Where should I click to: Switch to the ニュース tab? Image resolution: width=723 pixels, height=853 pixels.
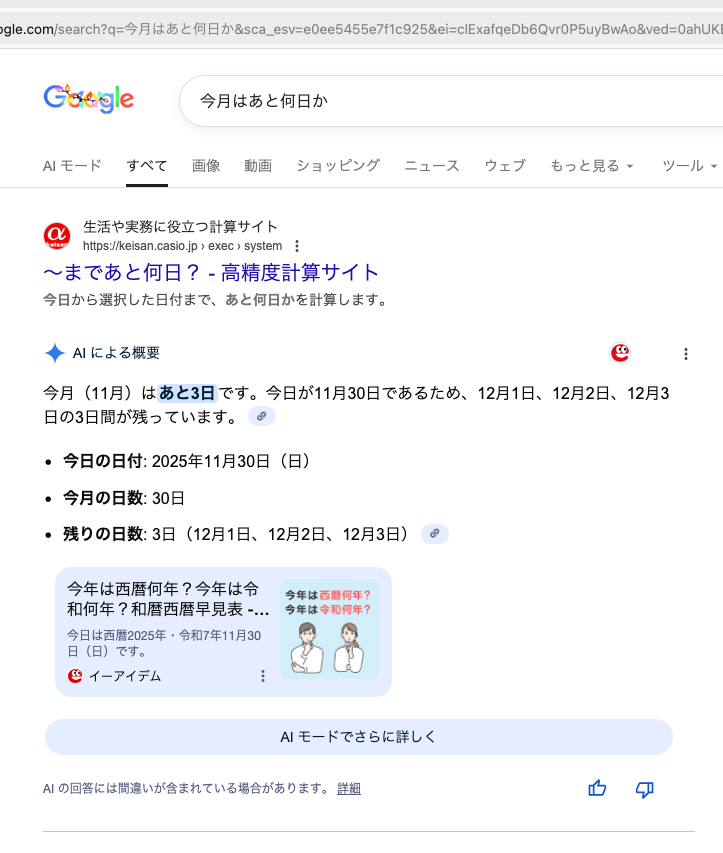432,165
